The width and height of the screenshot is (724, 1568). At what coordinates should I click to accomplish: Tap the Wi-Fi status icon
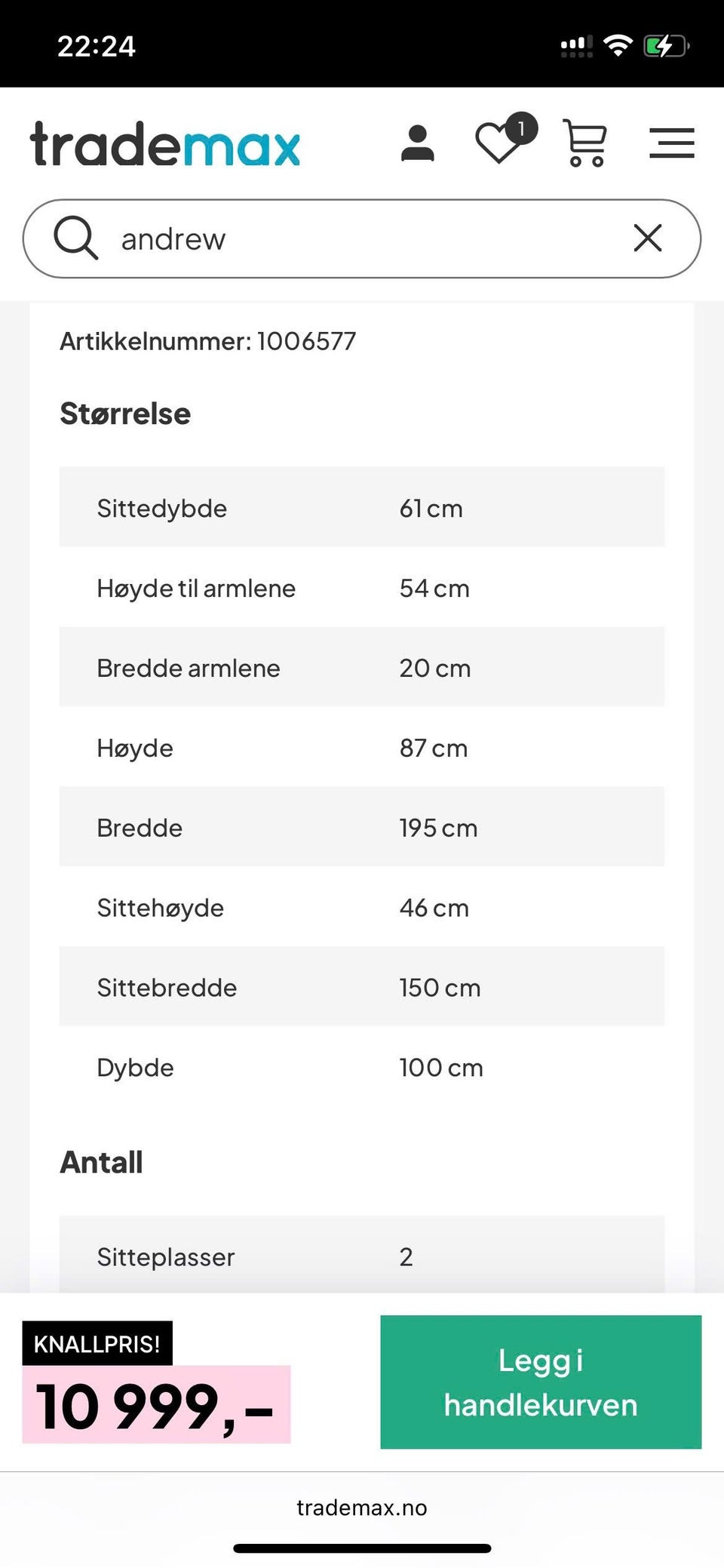pyautogui.click(x=618, y=45)
